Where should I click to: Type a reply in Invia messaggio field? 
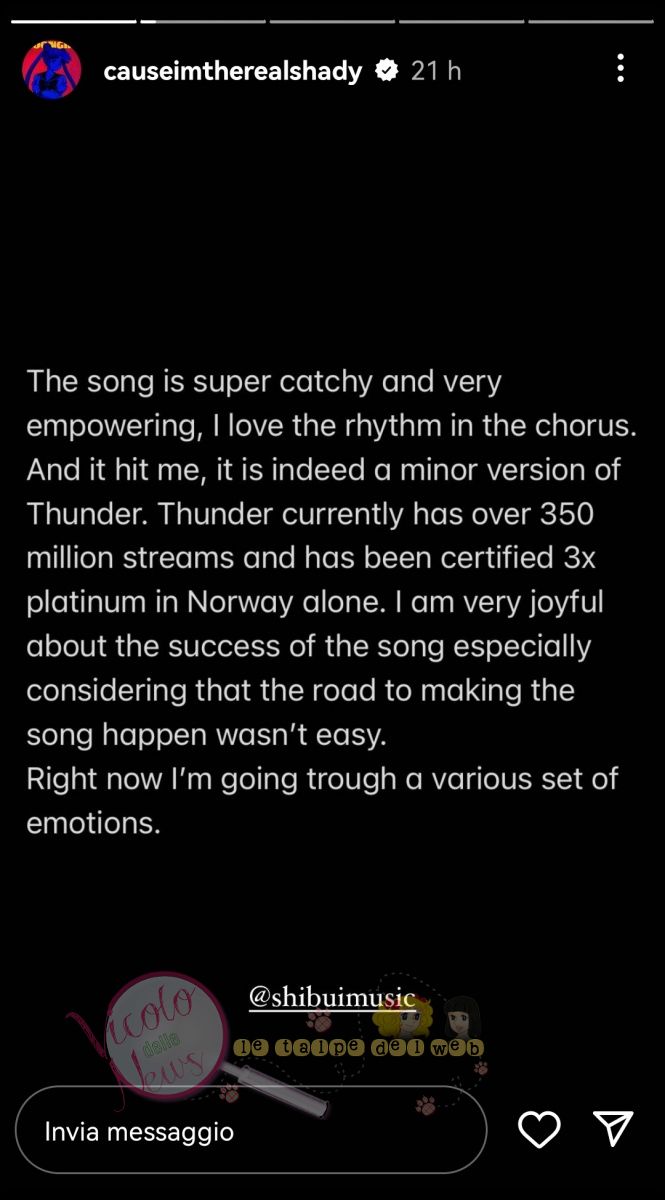click(x=251, y=1130)
